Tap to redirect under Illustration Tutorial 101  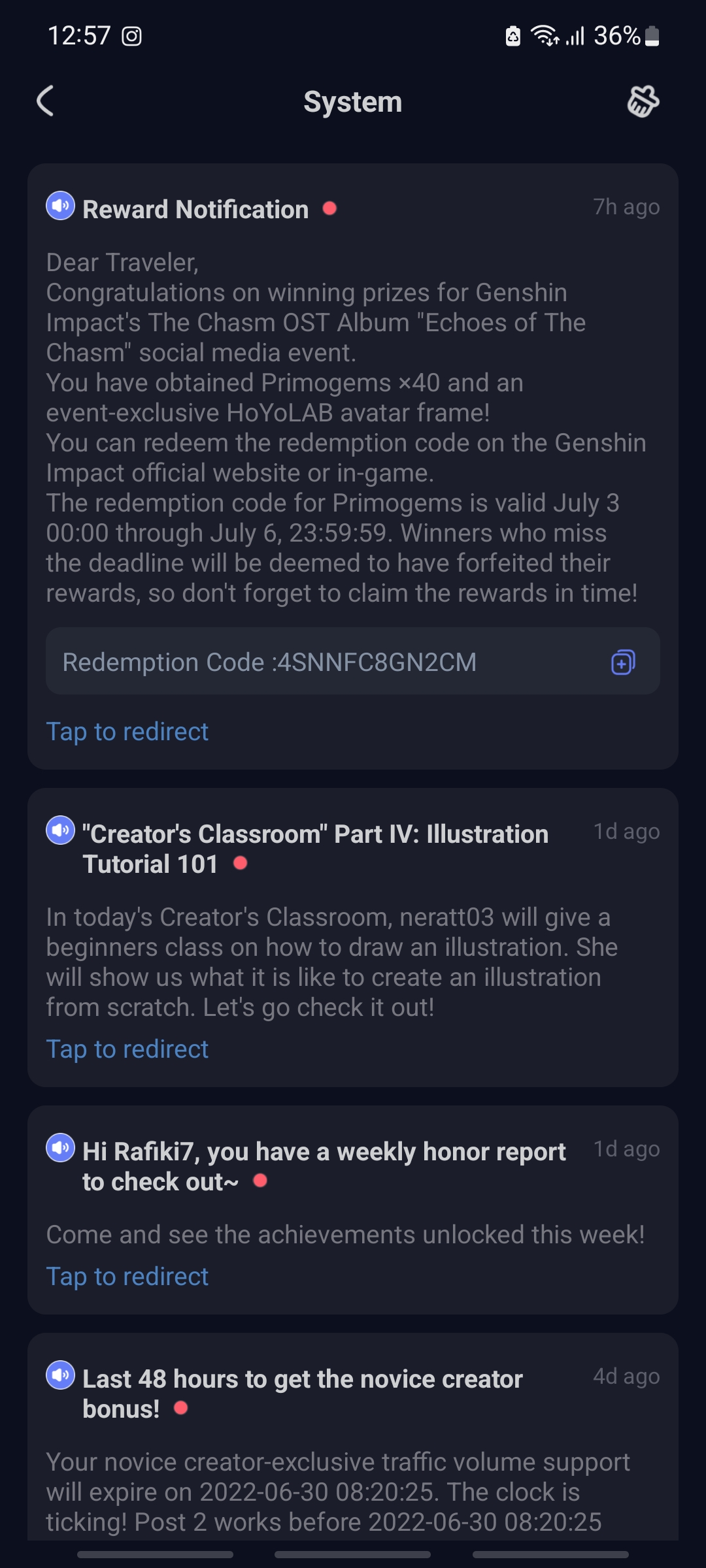coord(127,1048)
